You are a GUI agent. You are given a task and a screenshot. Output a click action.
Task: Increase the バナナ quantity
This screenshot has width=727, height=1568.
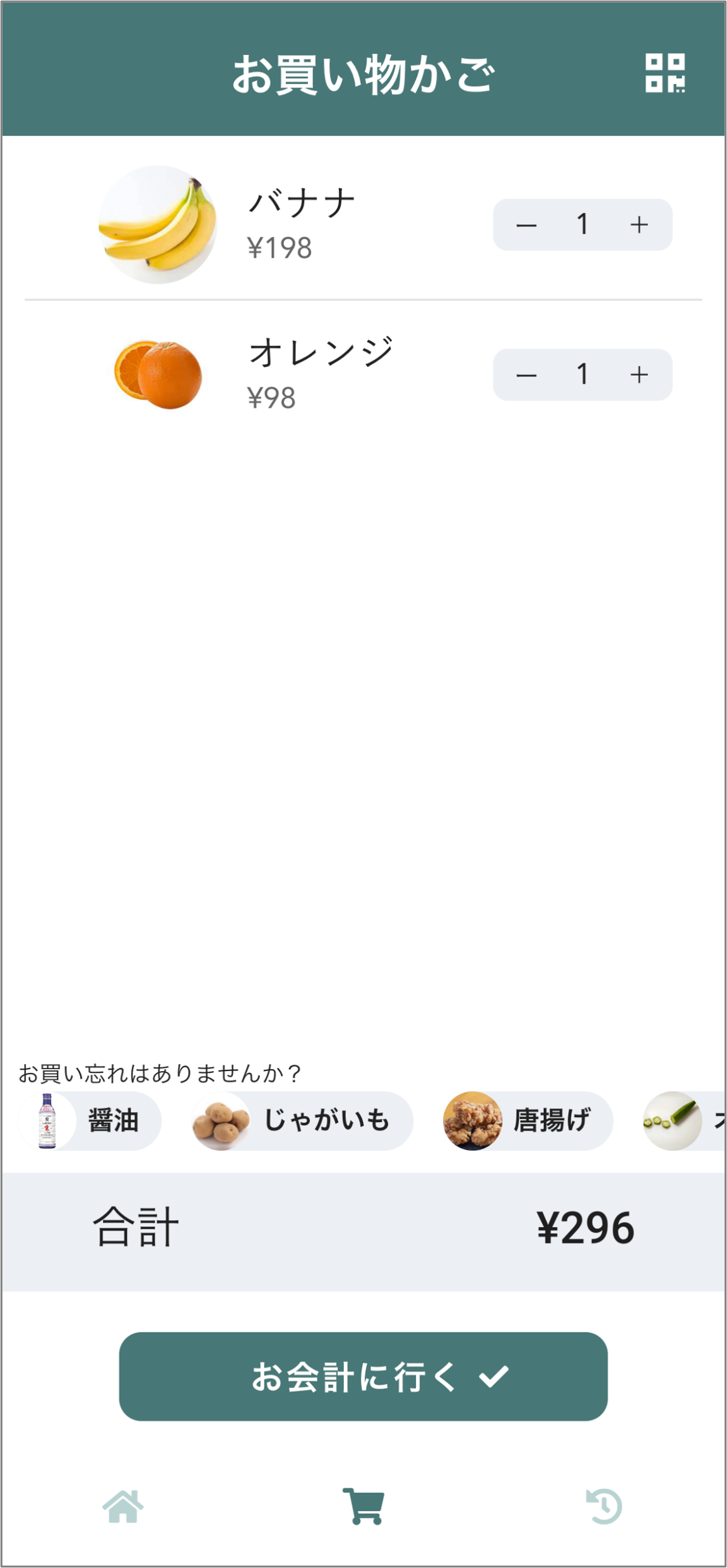(x=639, y=225)
